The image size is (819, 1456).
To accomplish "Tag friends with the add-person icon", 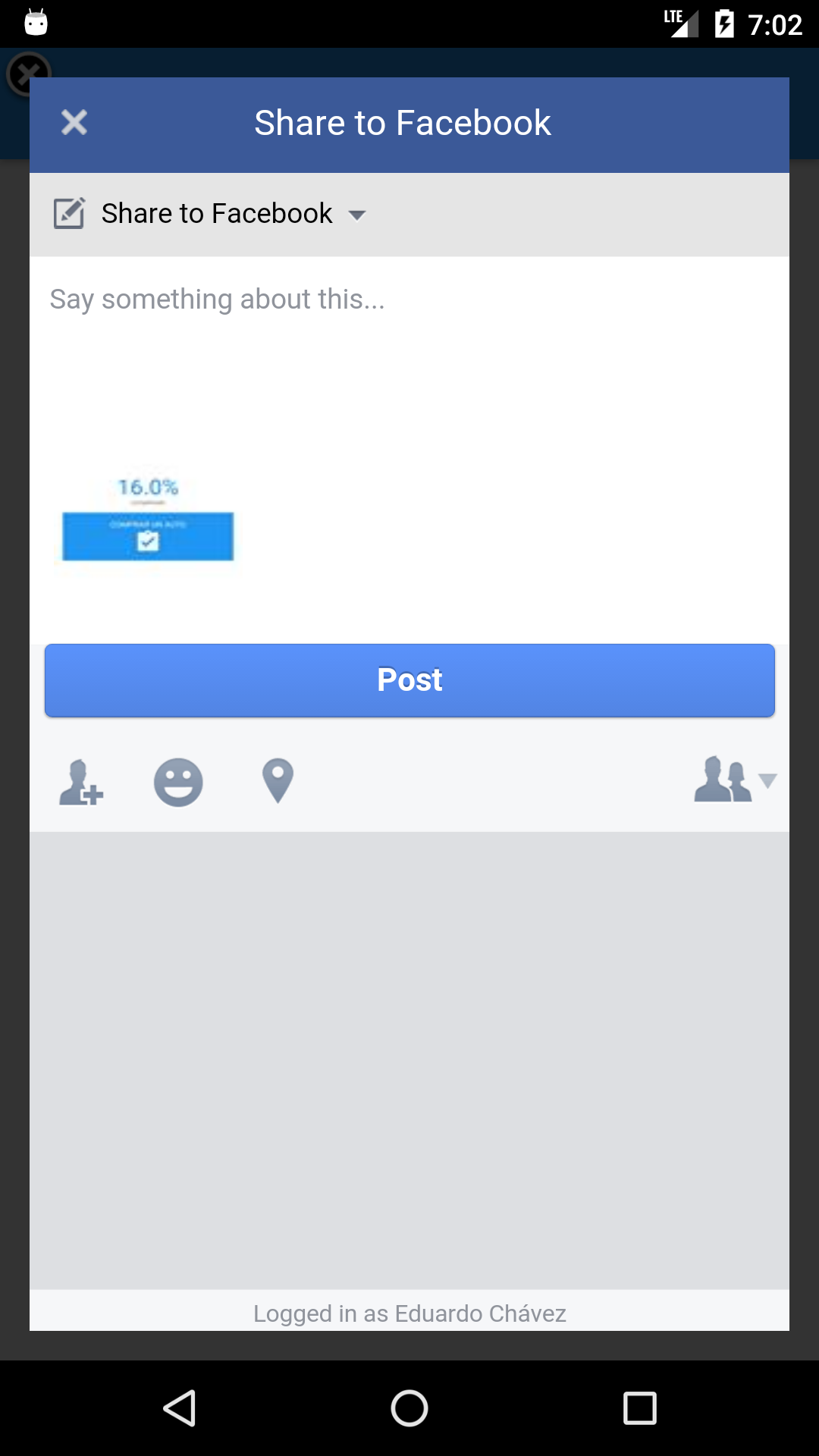I will pyautogui.click(x=81, y=782).
